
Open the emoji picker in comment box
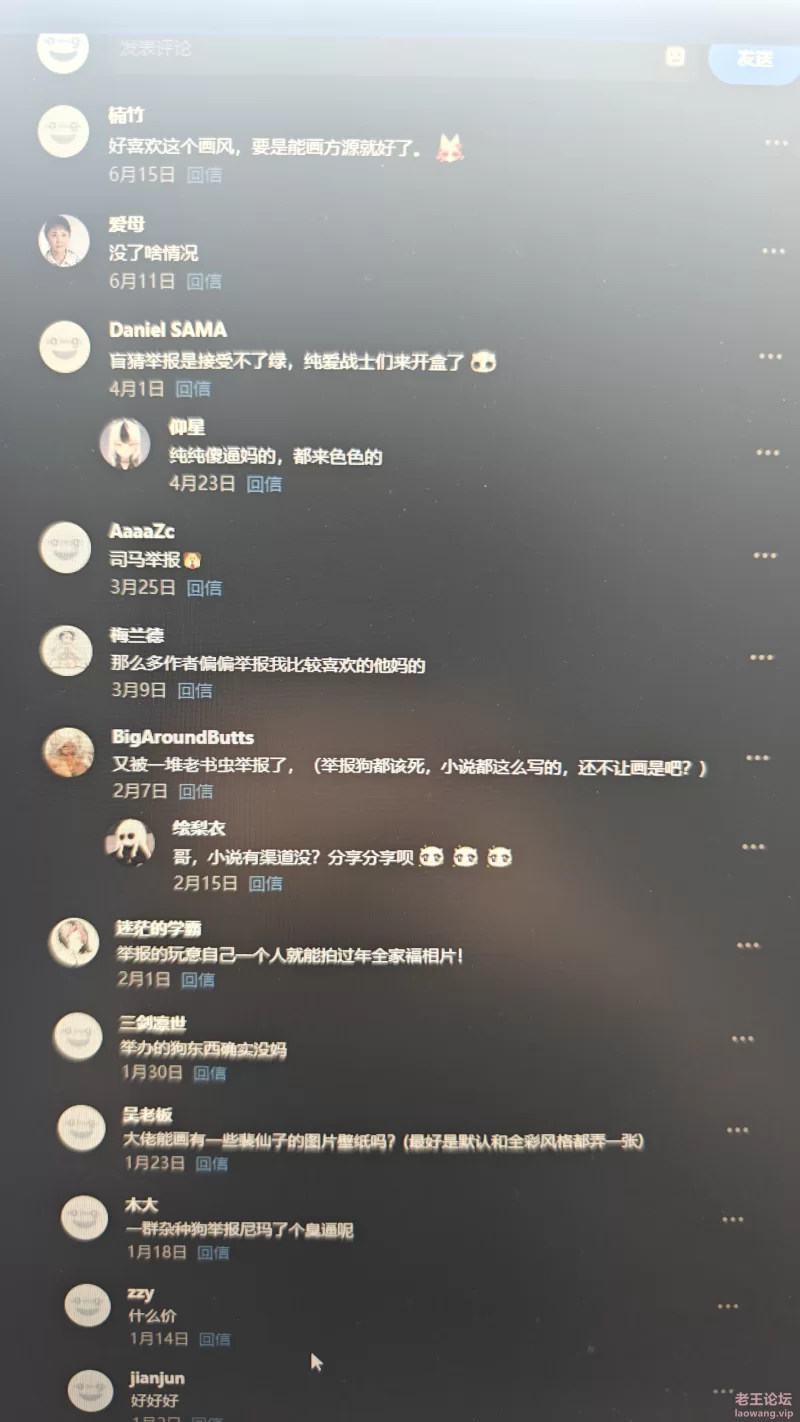[675, 56]
